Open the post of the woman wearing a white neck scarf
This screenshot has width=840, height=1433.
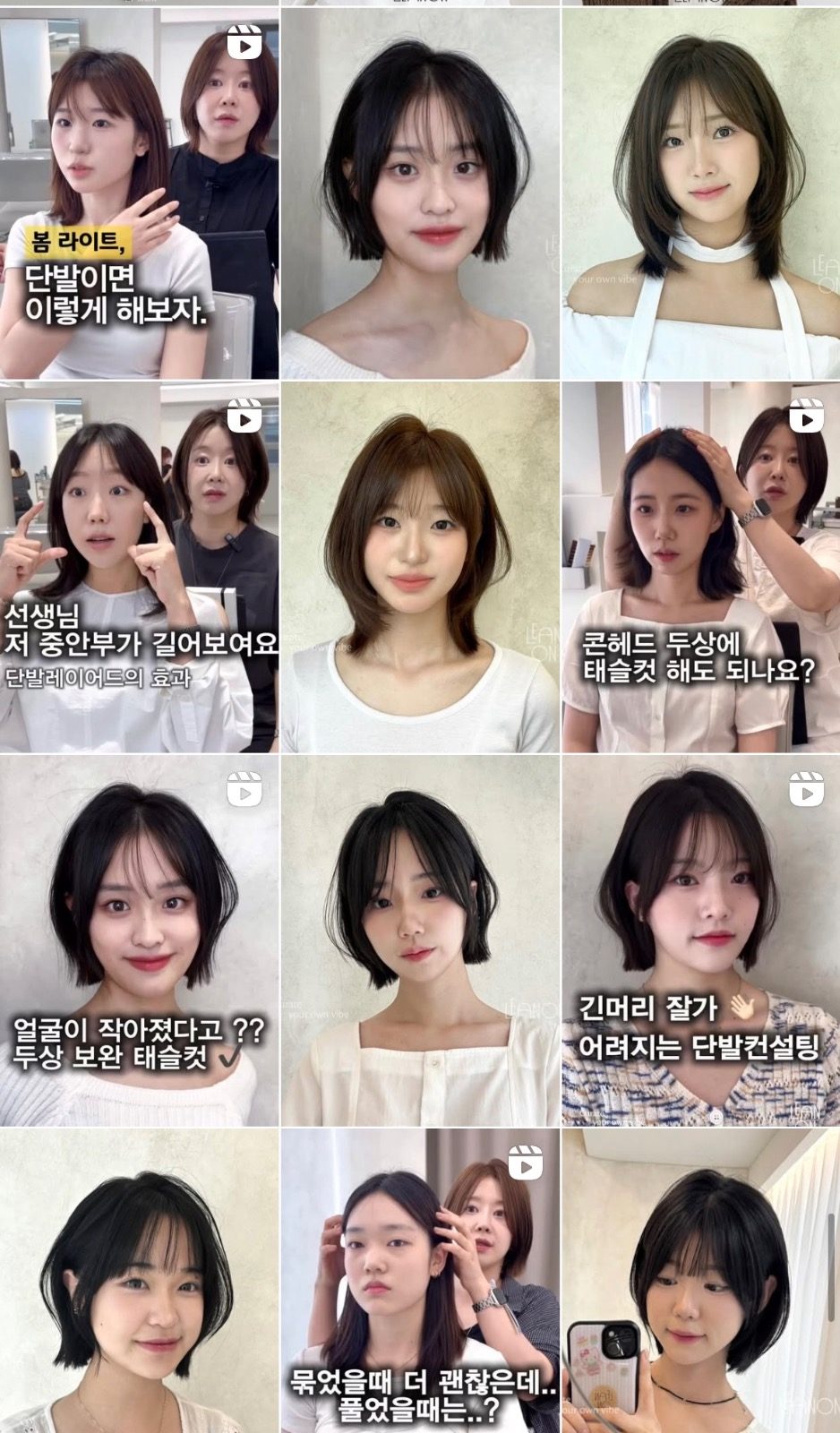(x=700, y=193)
